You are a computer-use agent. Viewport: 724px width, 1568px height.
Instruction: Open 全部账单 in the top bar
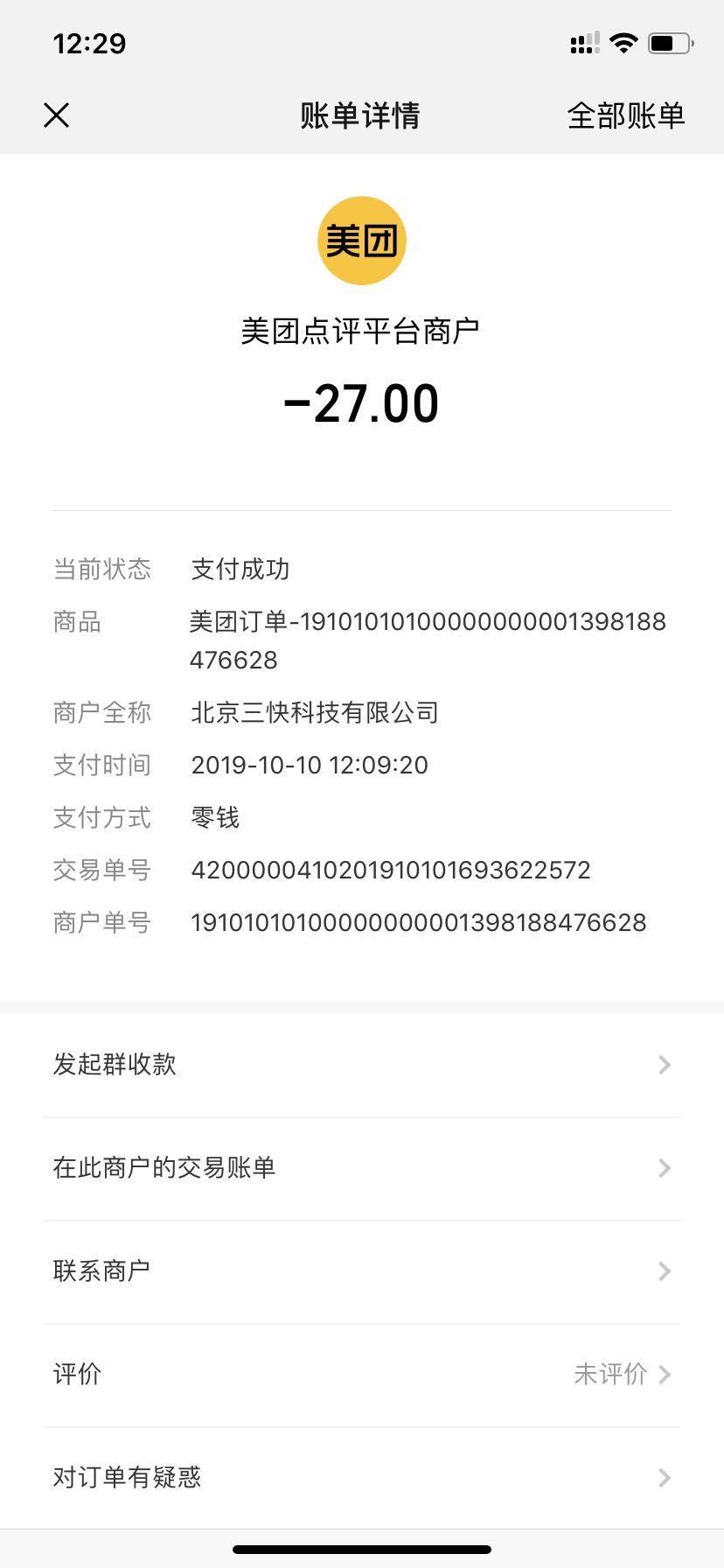[625, 115]
